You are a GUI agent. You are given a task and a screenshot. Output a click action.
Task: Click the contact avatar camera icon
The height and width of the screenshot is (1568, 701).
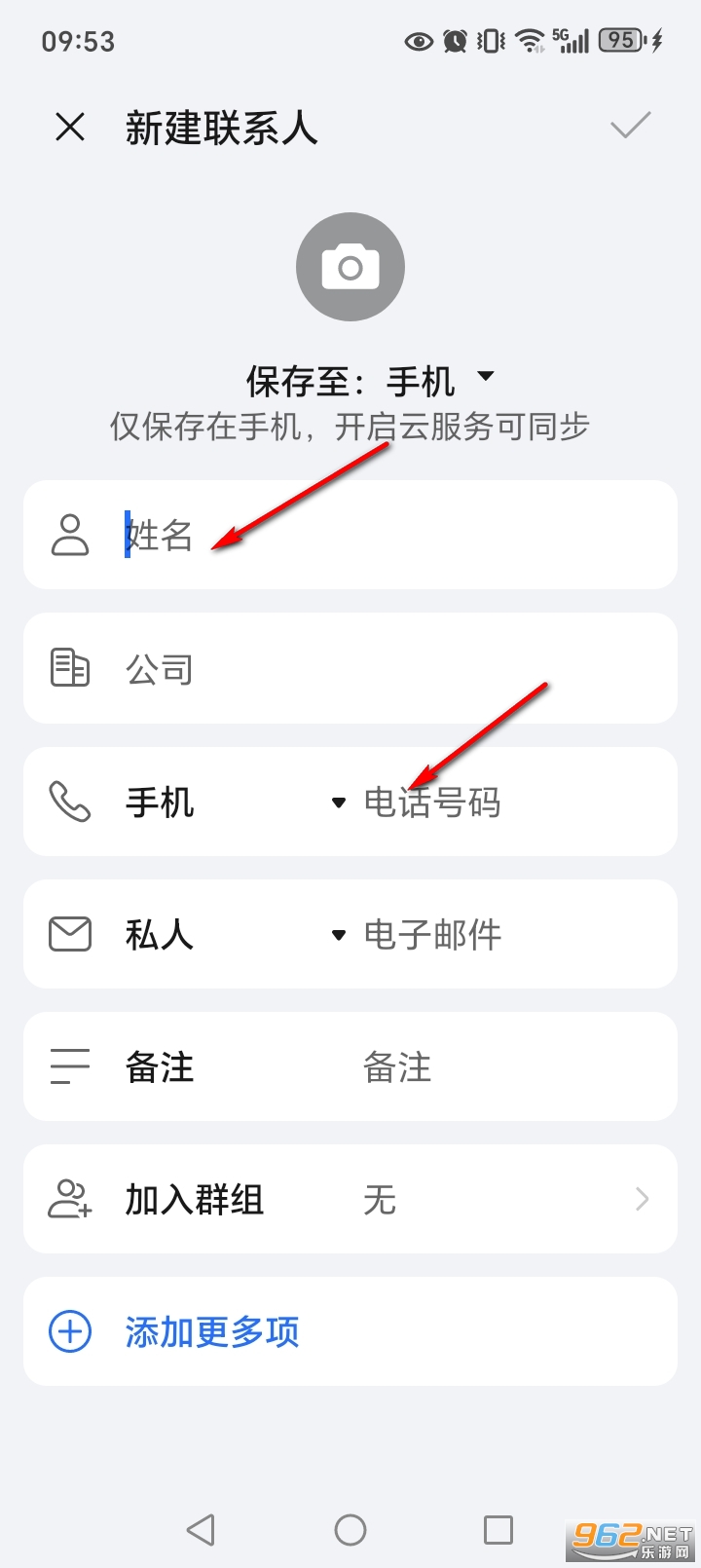pyautogui.click(x=350, y=267)
